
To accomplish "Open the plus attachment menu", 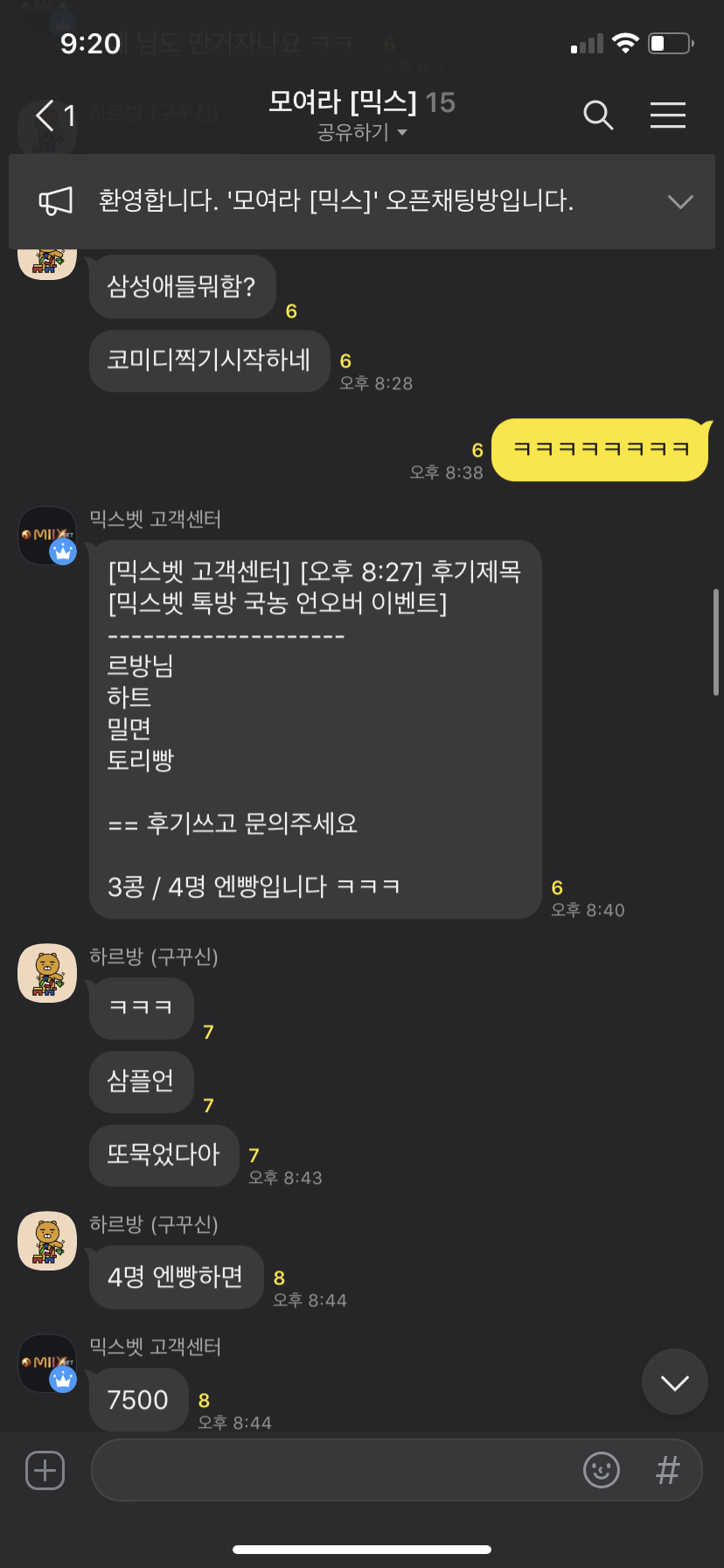I will (45, 1470).
